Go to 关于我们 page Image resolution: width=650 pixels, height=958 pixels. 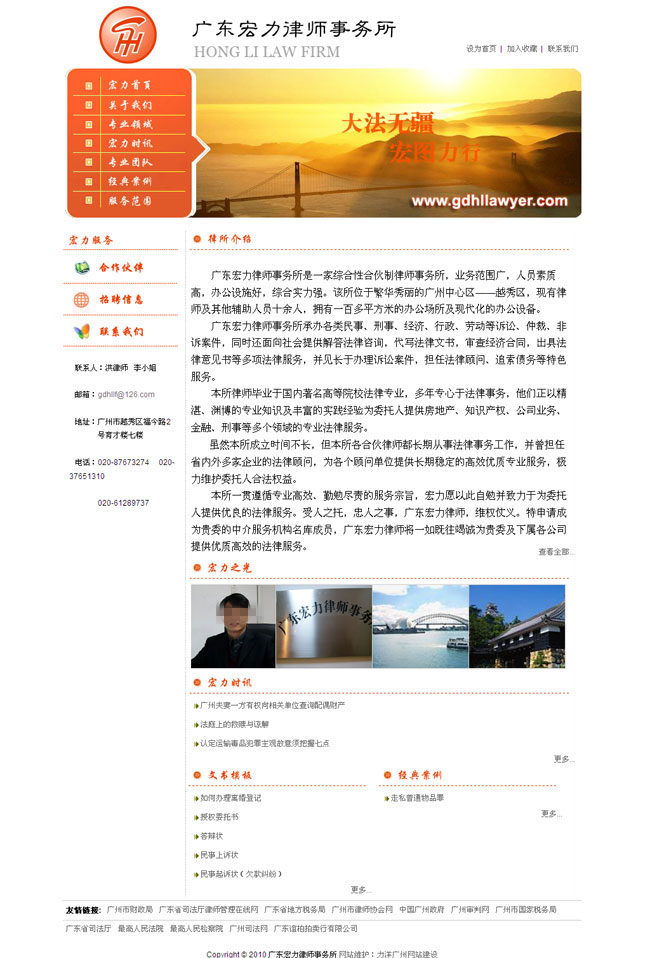tap(129, 105)
